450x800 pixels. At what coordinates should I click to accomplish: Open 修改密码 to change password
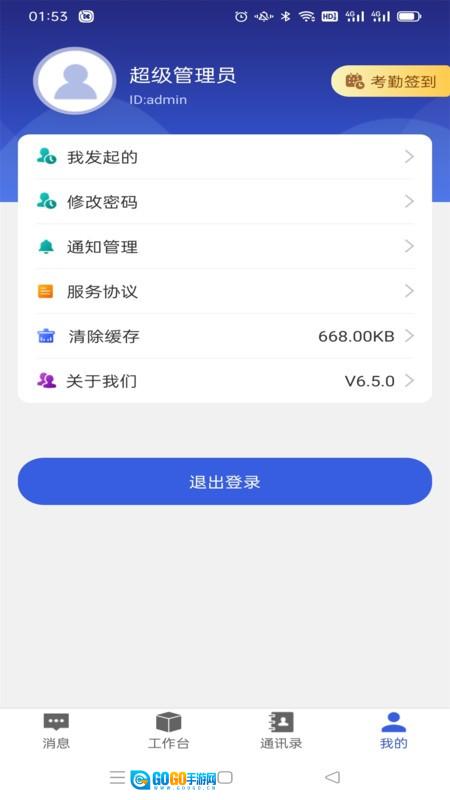225,202
